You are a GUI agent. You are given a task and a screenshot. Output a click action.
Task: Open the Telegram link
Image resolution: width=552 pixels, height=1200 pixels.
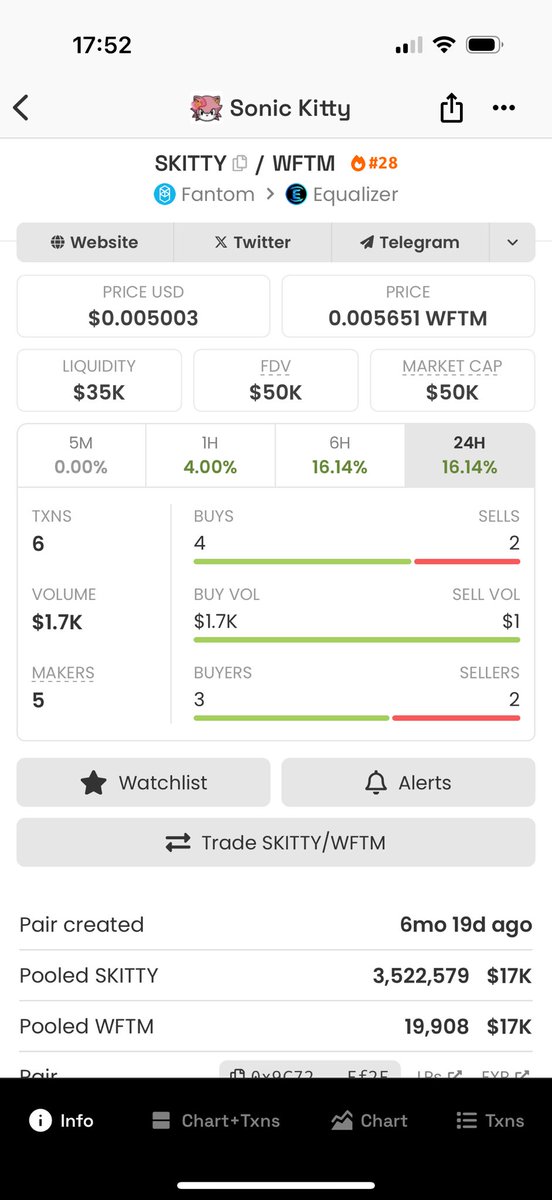click(410, 242)
